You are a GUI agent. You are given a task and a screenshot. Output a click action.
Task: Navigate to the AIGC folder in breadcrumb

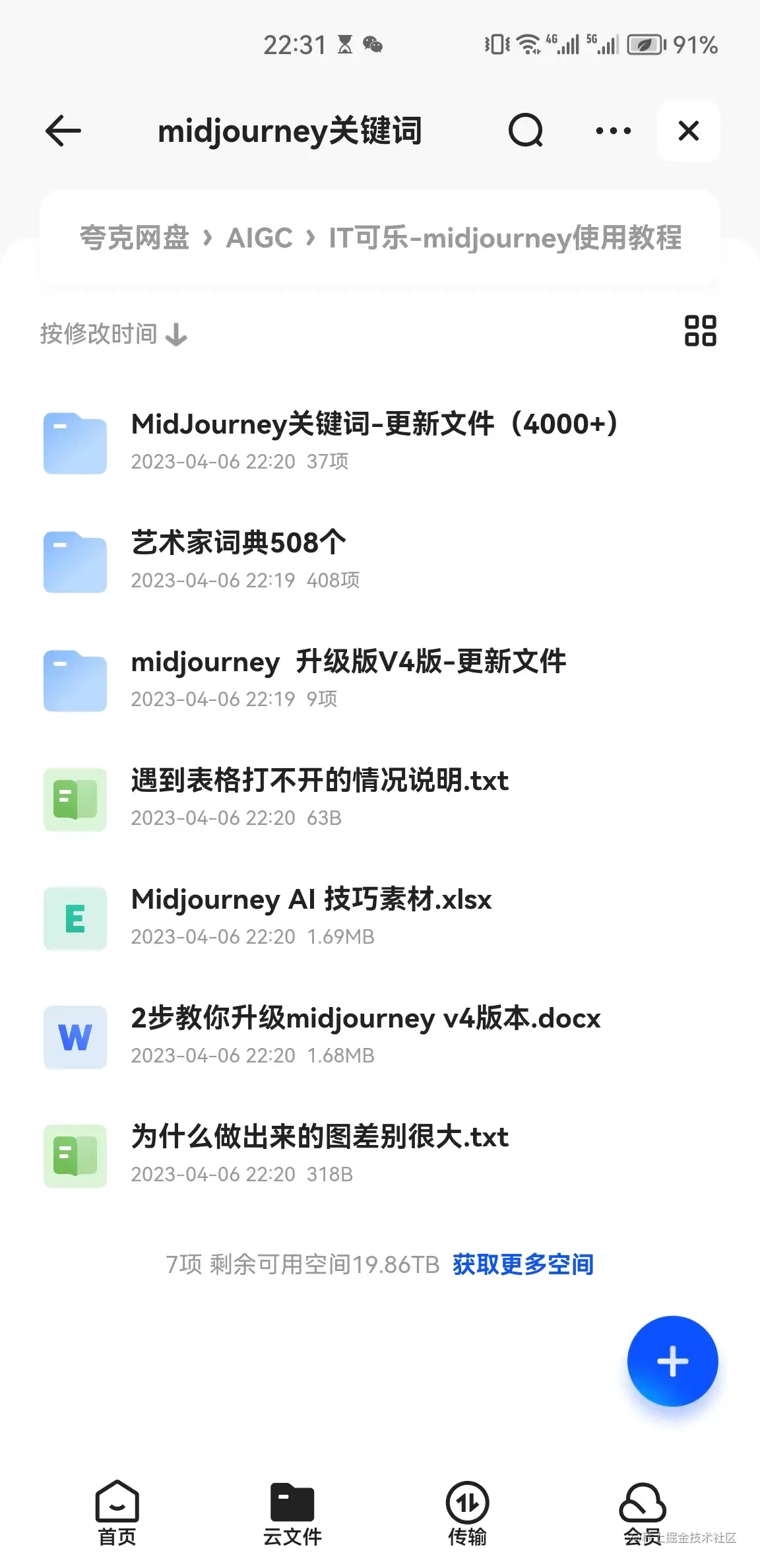coord(259,238)
